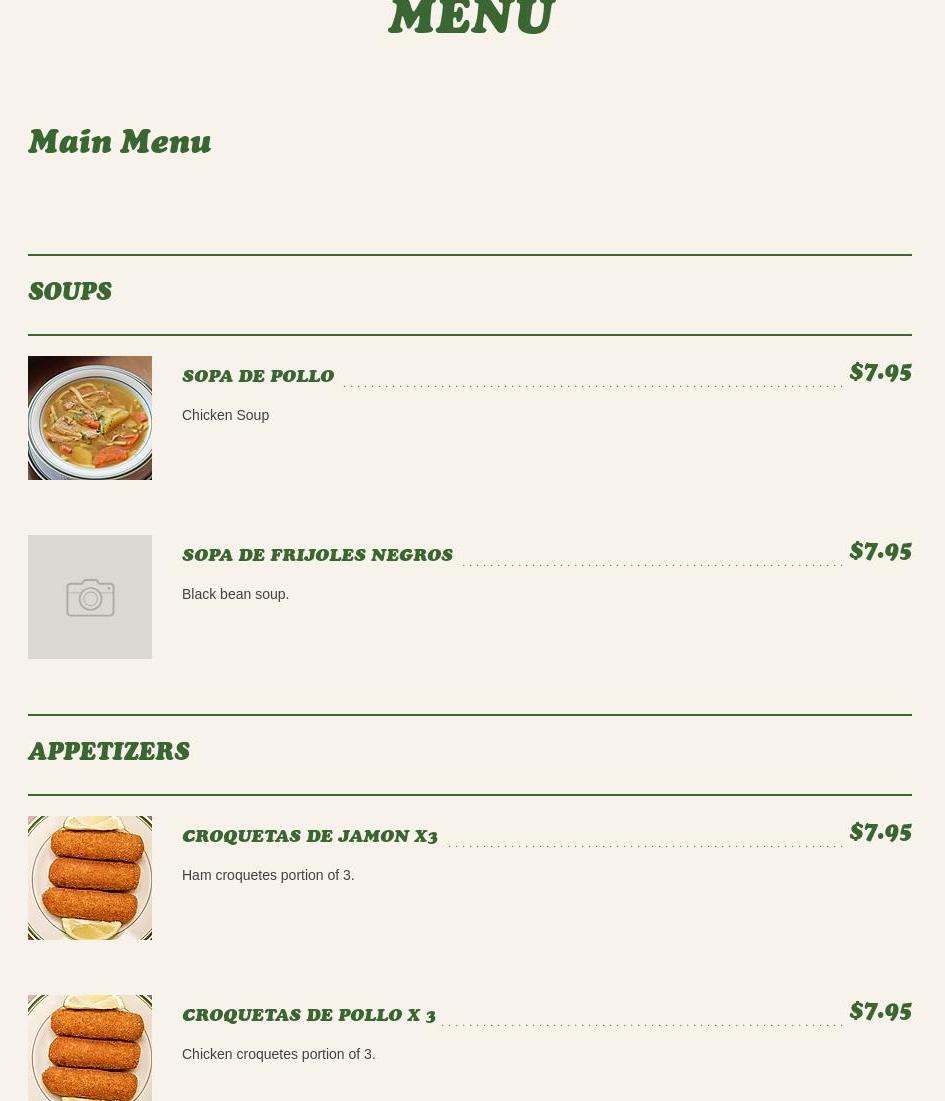The image size is (945, 1101).
Task: Select Croquetas de Jamon X3
Action: point(310,837)
